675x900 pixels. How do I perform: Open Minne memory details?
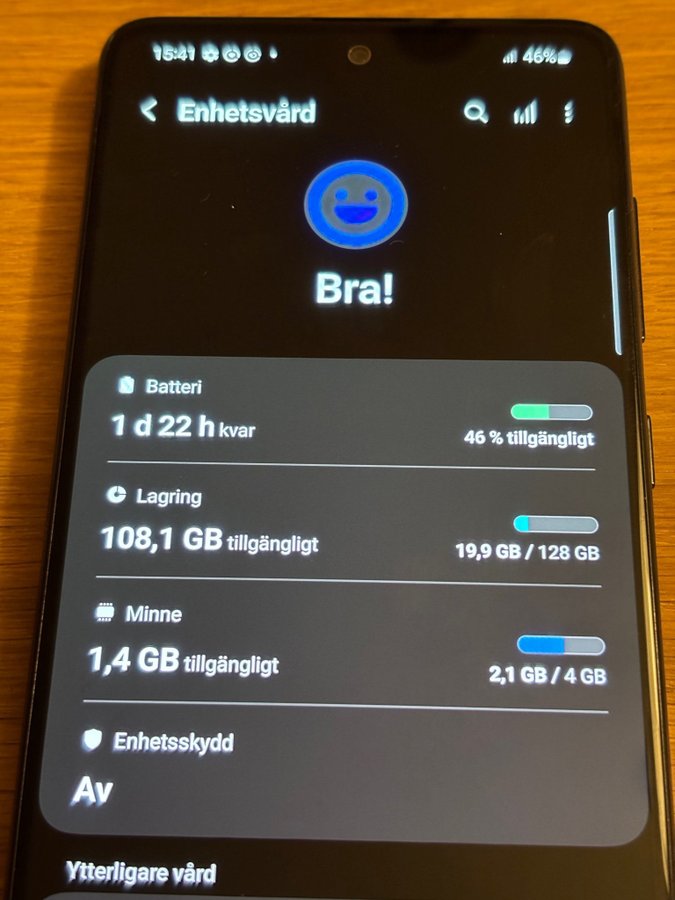click(350, 645)
